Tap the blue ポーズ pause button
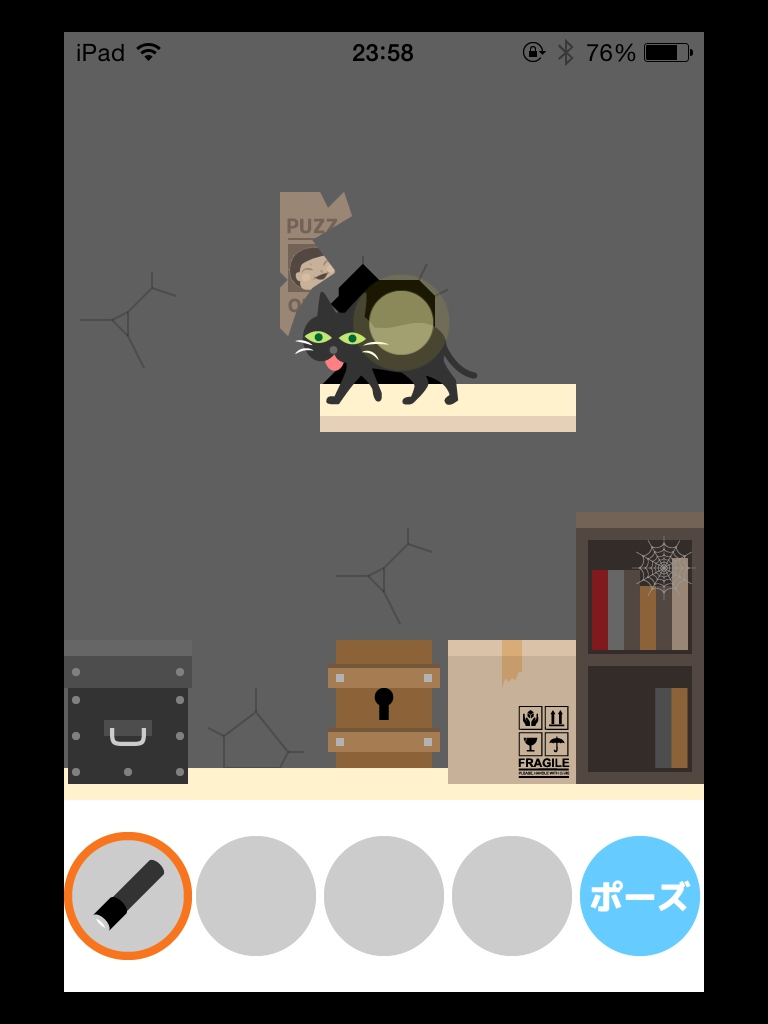This screenshot has height=1024, width=768. [x=639, y=895]
